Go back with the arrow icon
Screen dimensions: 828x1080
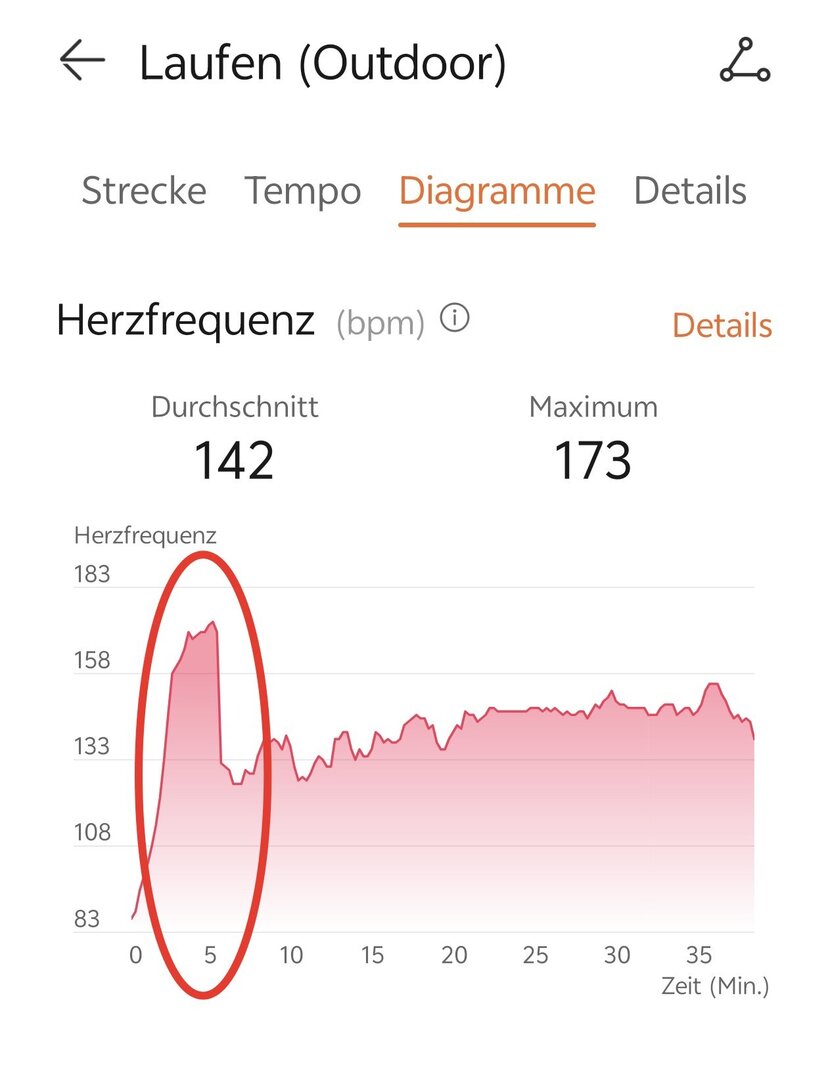[x=82, y=62]
